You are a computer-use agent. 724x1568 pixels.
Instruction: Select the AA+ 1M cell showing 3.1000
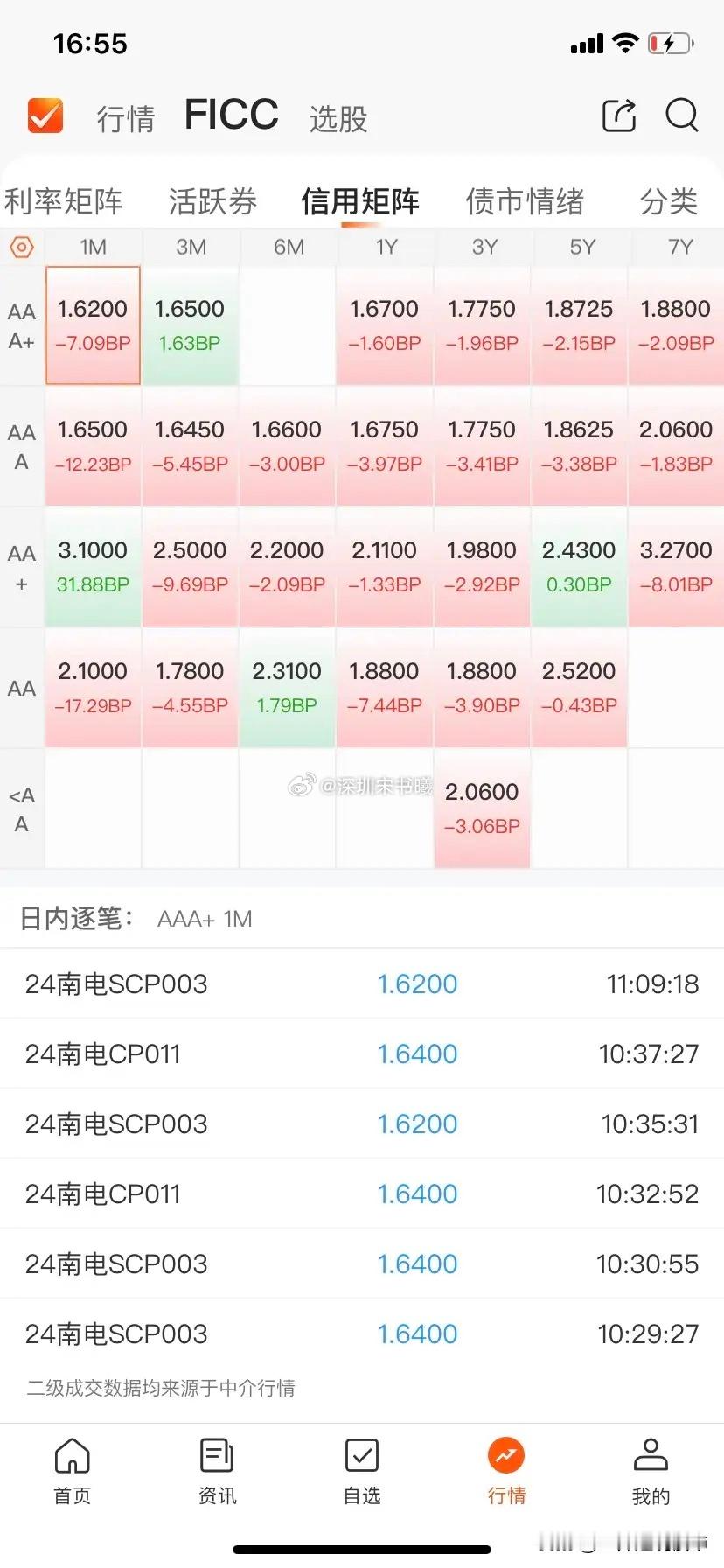point(93,567)
